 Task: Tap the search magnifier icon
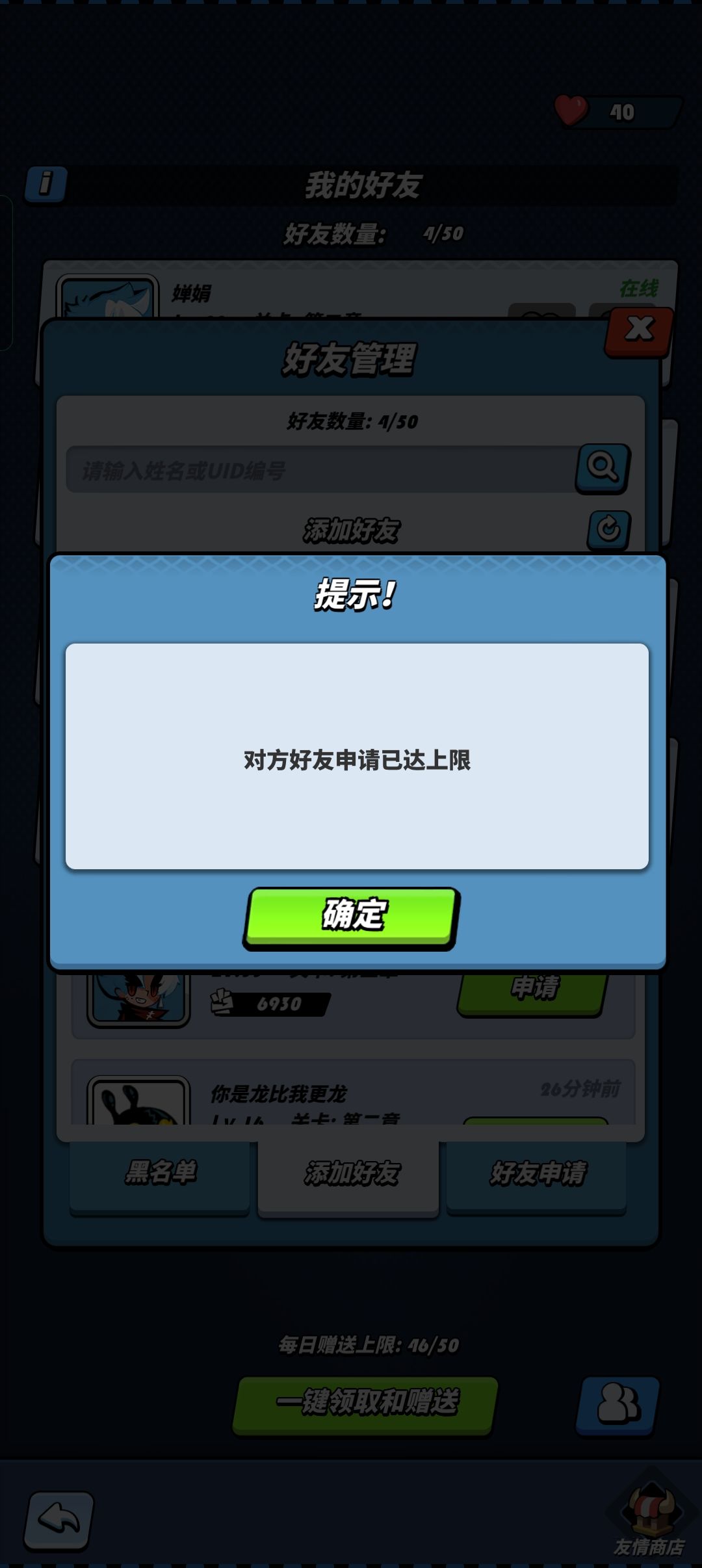603,468
